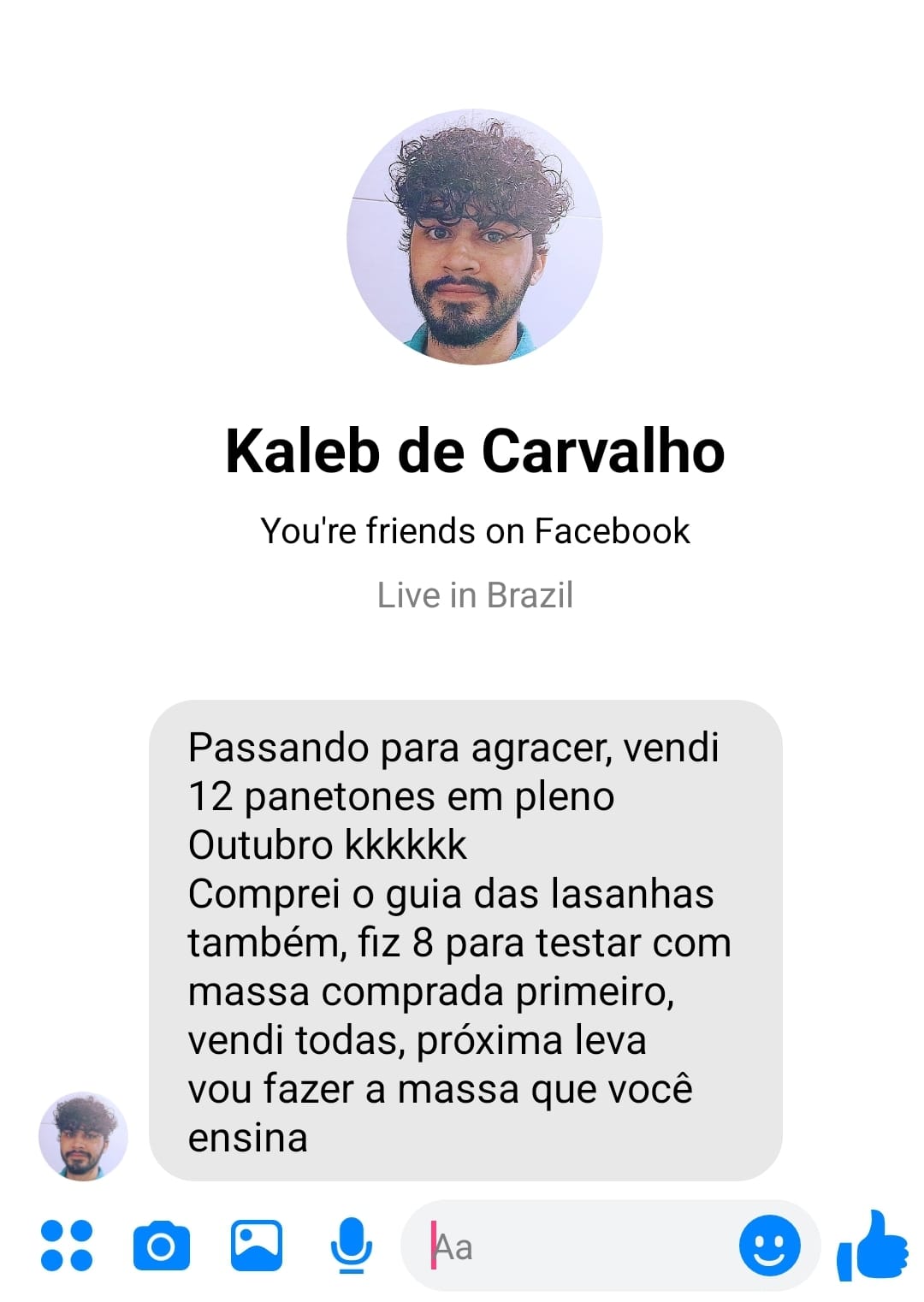The height and width of the screenshot is (1302, 924).
Task: Record a voice message with the microphone
Action: (x=351, y=1245)
